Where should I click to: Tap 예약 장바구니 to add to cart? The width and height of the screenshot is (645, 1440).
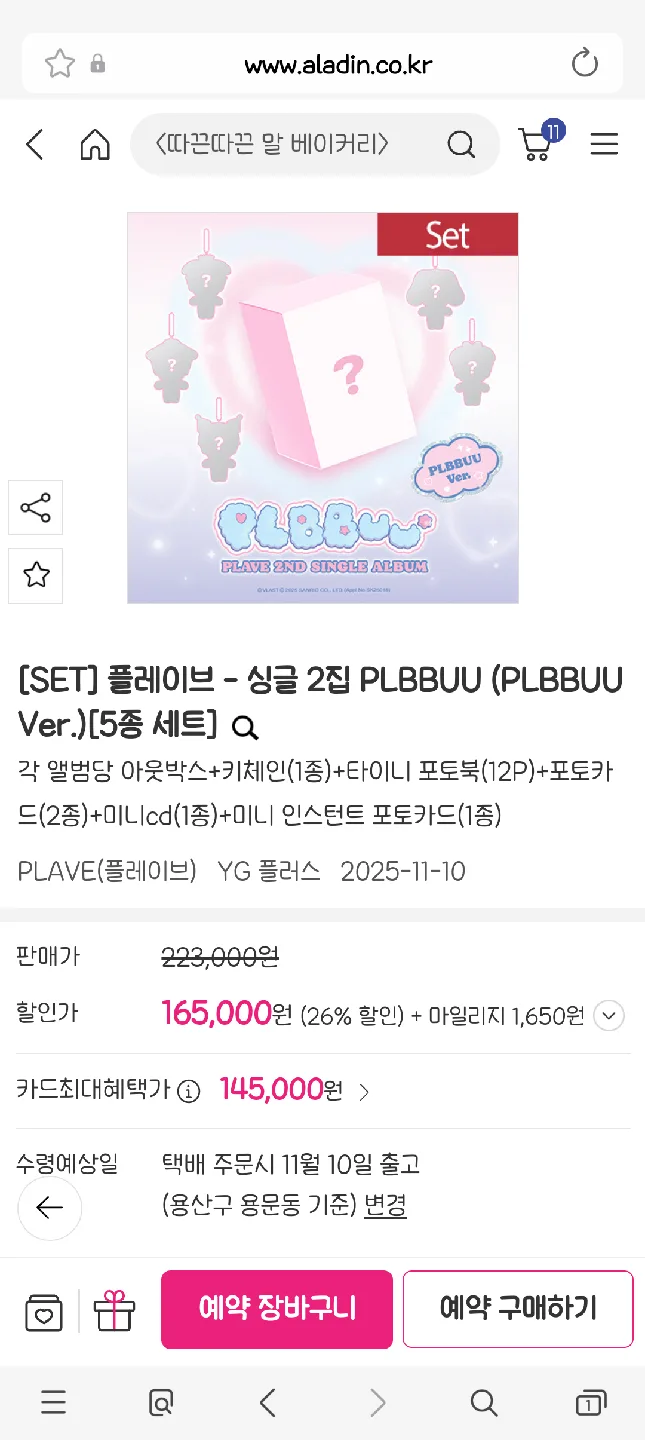point(277,1309)
